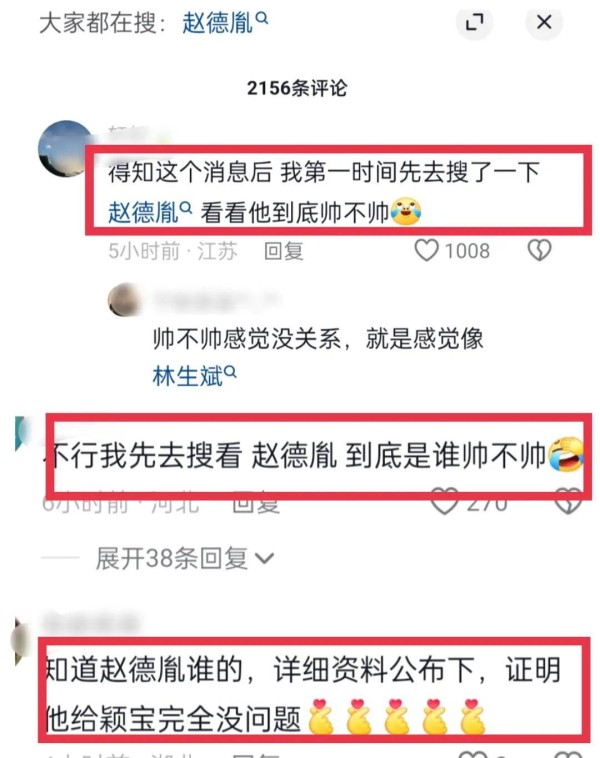Close the comments panel
The image size is (600, 758).
pyautogui.click(x=544, y=22)
